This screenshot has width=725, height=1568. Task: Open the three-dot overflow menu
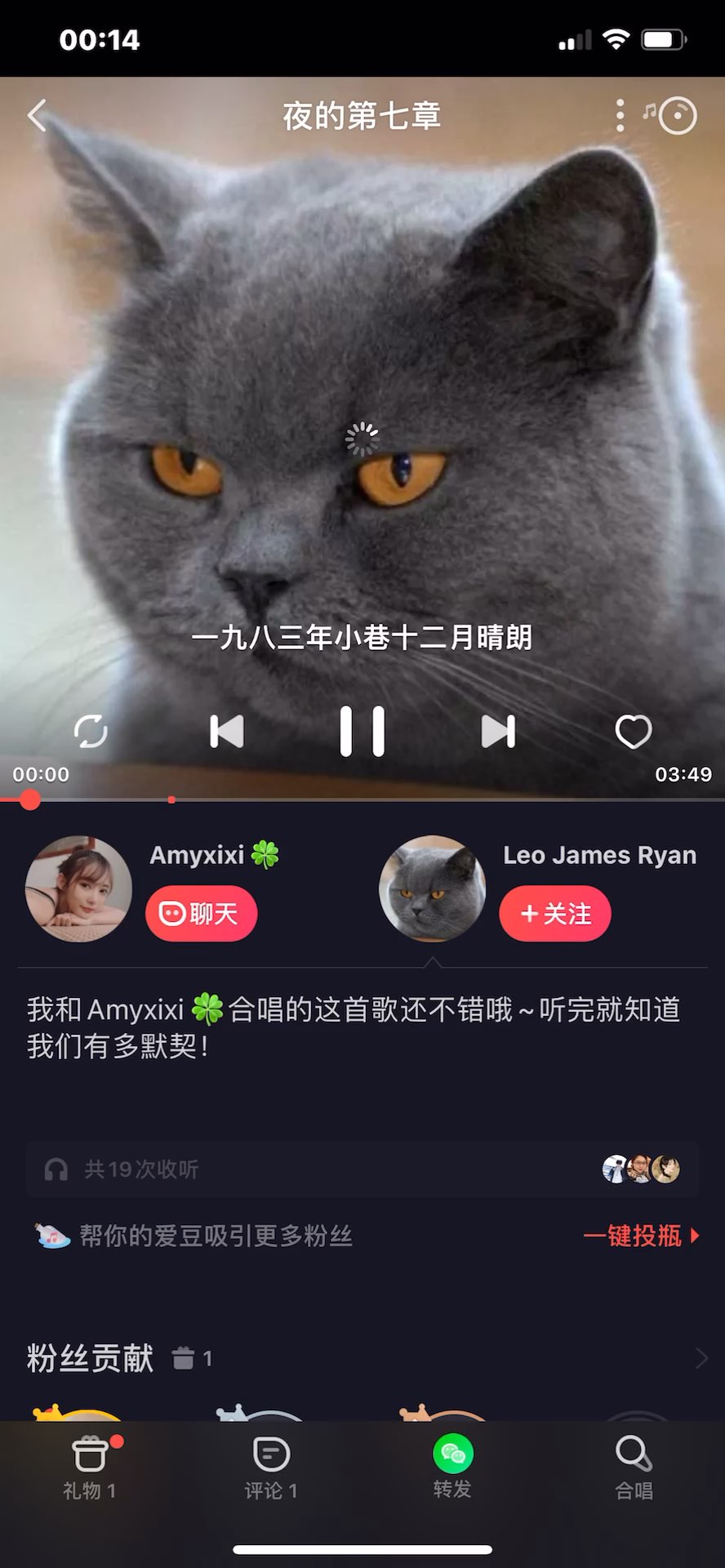[620, 116]
